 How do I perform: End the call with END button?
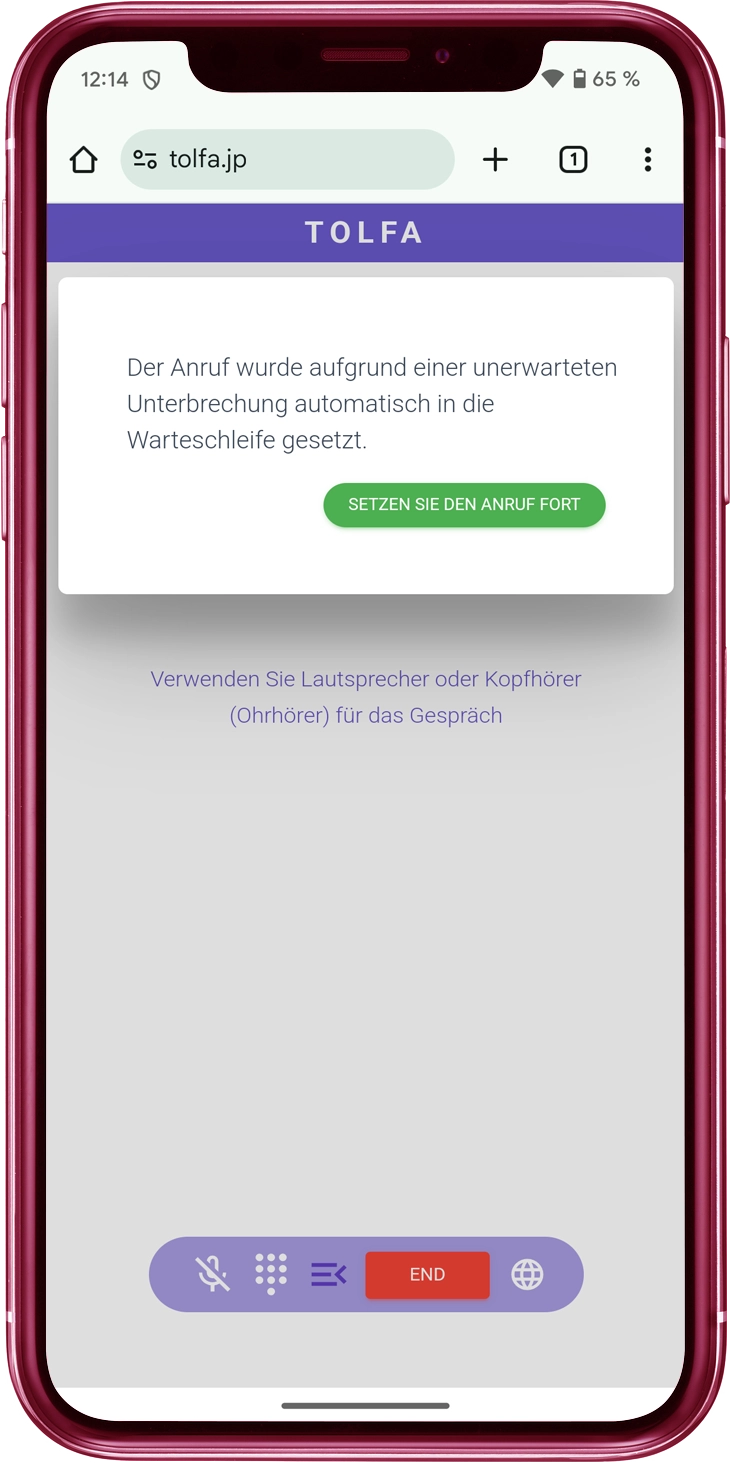(x=427, y=1275)
